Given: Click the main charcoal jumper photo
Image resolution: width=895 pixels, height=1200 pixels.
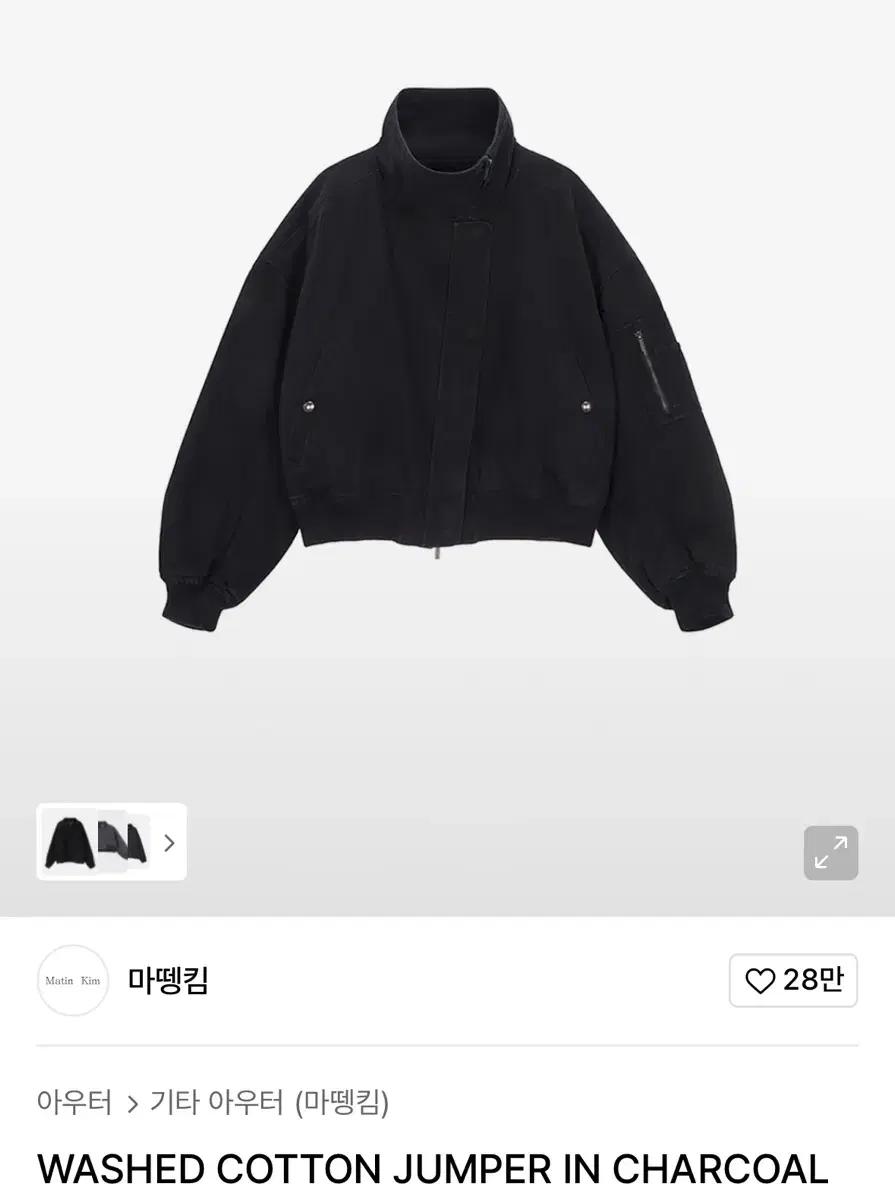Looking at the screenshot, I should pos(447,400).
